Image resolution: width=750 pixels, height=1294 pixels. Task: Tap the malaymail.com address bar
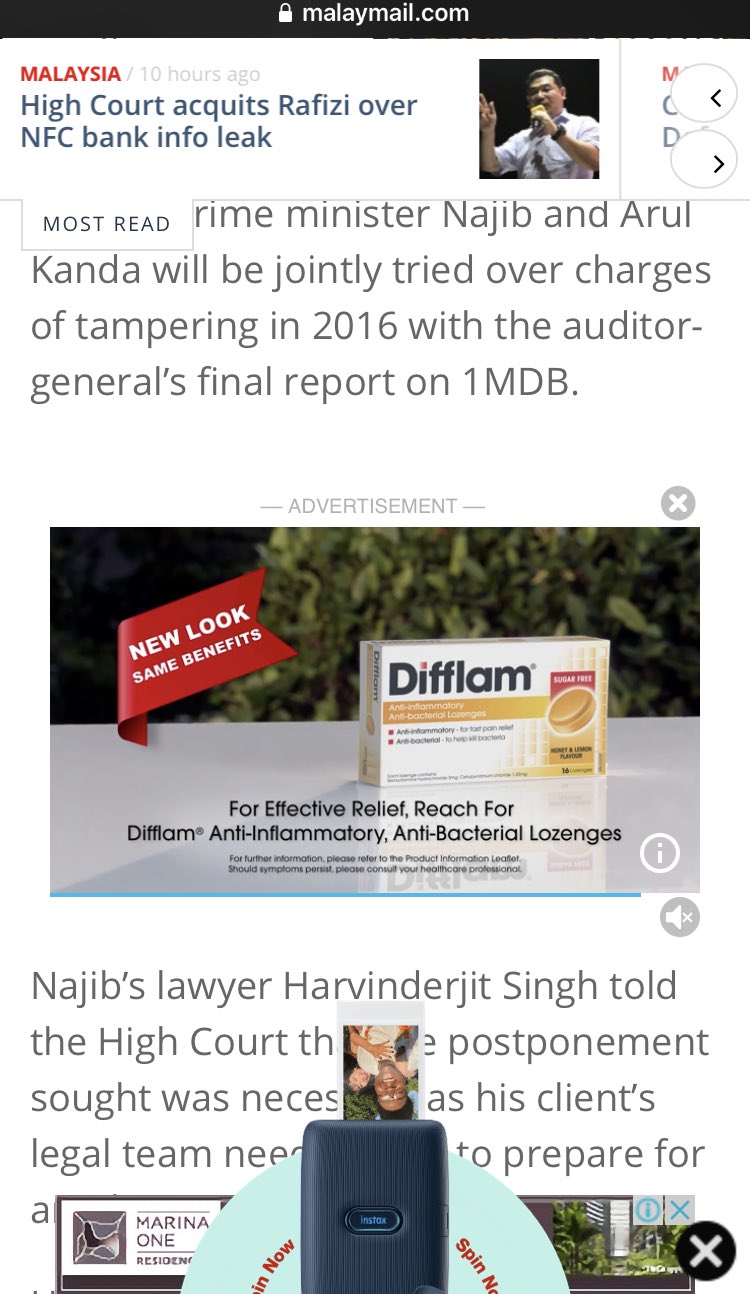[374, 14]
